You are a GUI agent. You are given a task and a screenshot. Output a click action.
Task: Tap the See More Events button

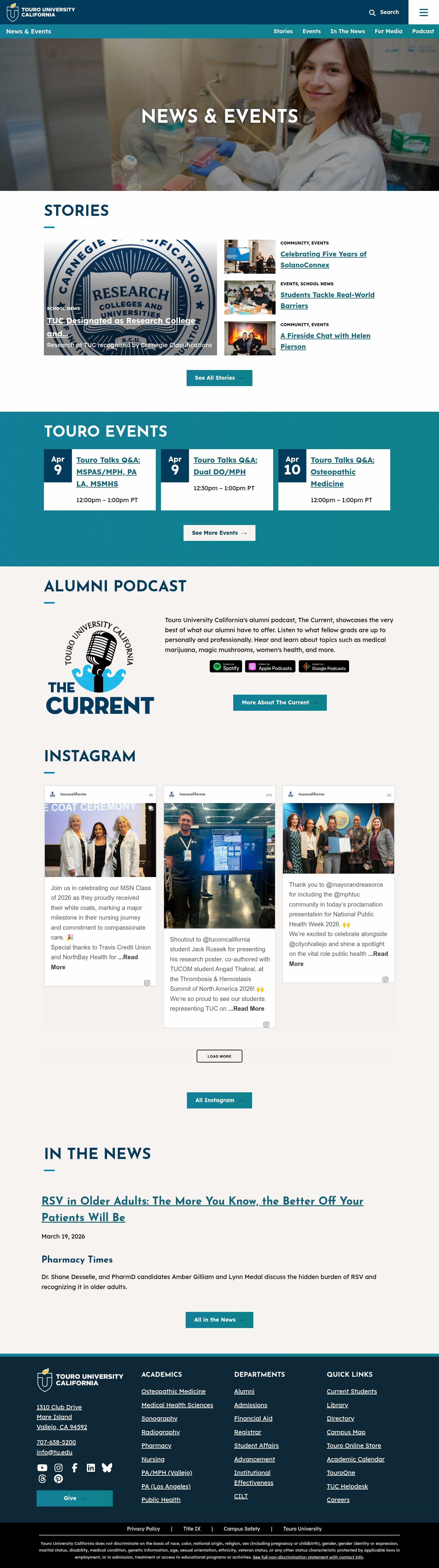(x=219, y=533)
